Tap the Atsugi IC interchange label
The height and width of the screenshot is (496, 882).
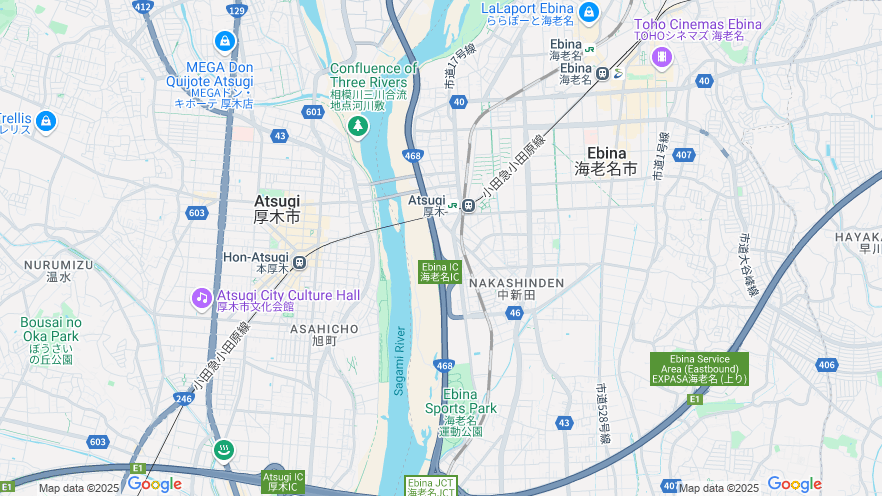[283, 482]
